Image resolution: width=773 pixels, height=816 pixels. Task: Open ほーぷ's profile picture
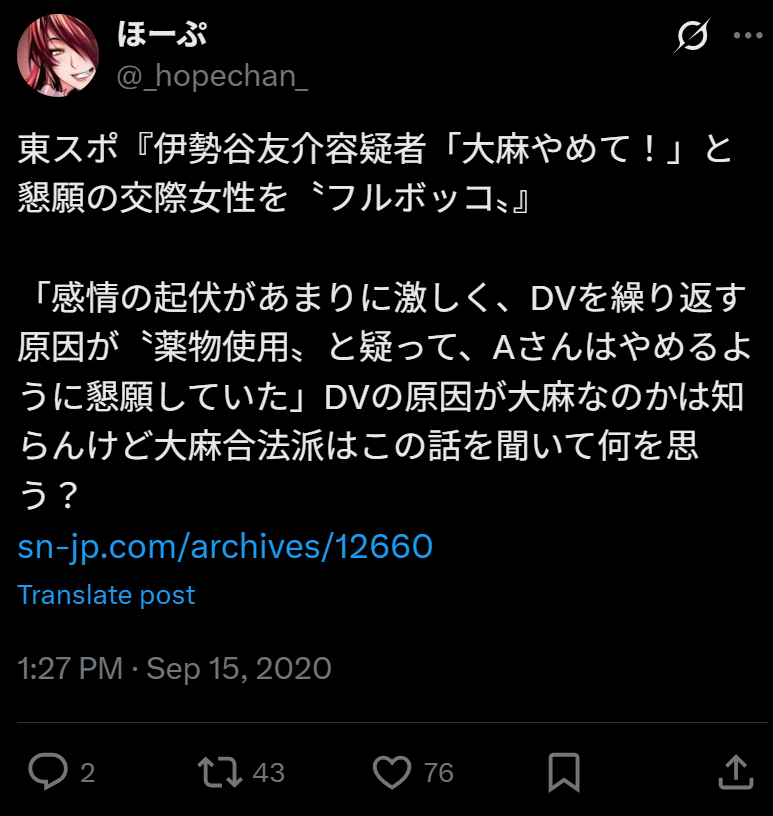pyautogui.click(x=57, y=55)
